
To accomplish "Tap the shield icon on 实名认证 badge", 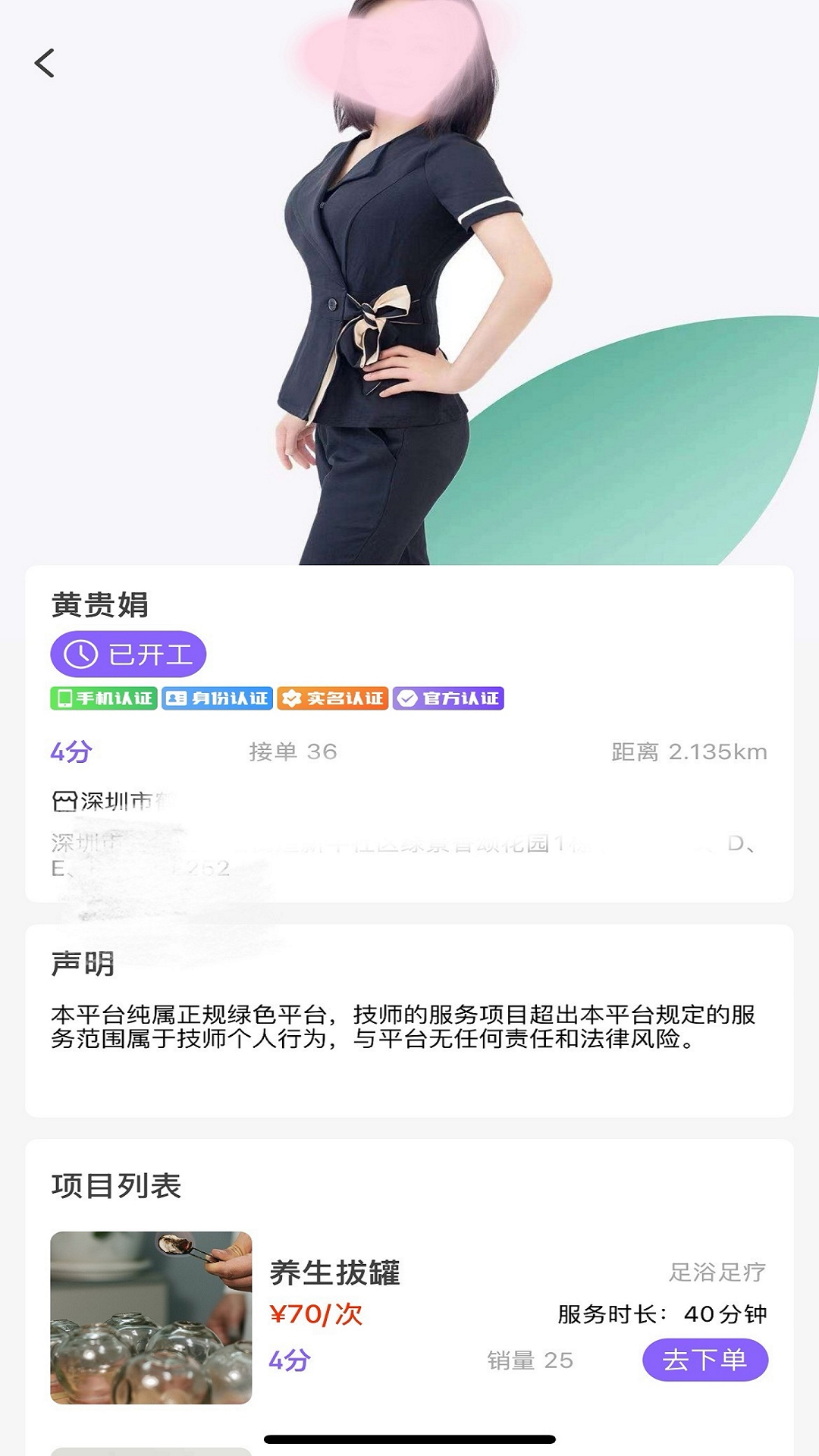I will pyautogui.click(x=292, y=698).
